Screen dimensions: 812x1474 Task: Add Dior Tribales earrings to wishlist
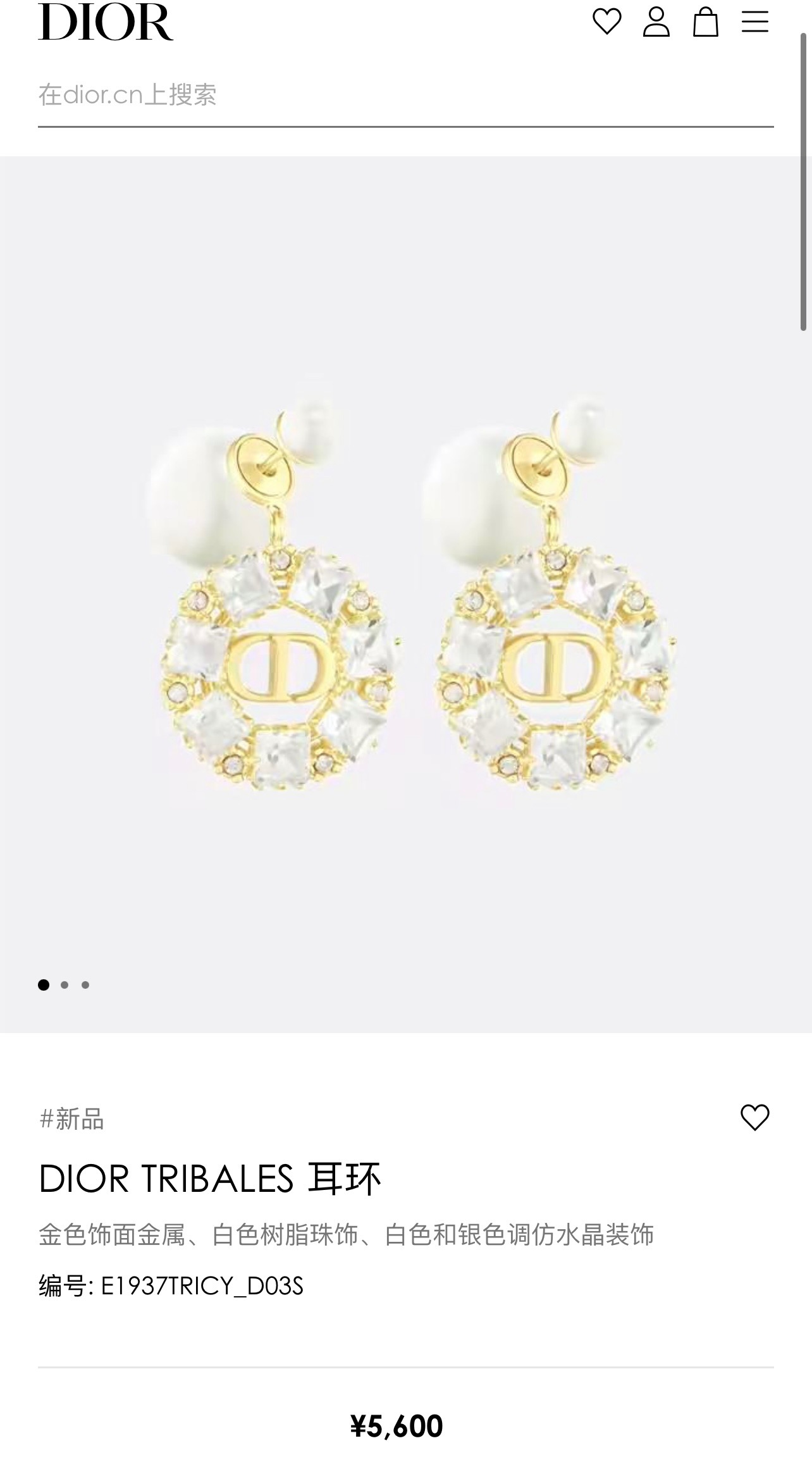coord(754,1118)
